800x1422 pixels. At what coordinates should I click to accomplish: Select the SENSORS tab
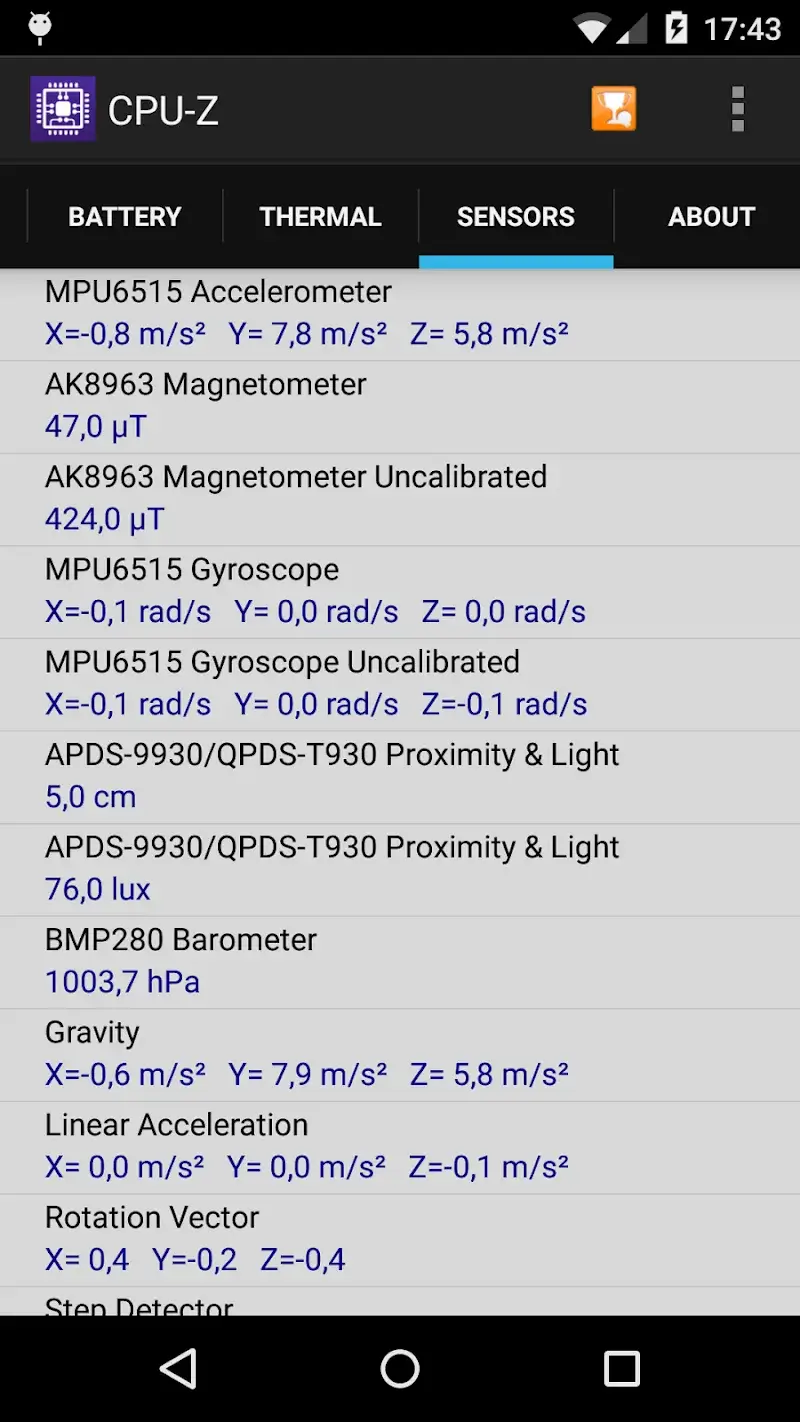coord(516,216)
